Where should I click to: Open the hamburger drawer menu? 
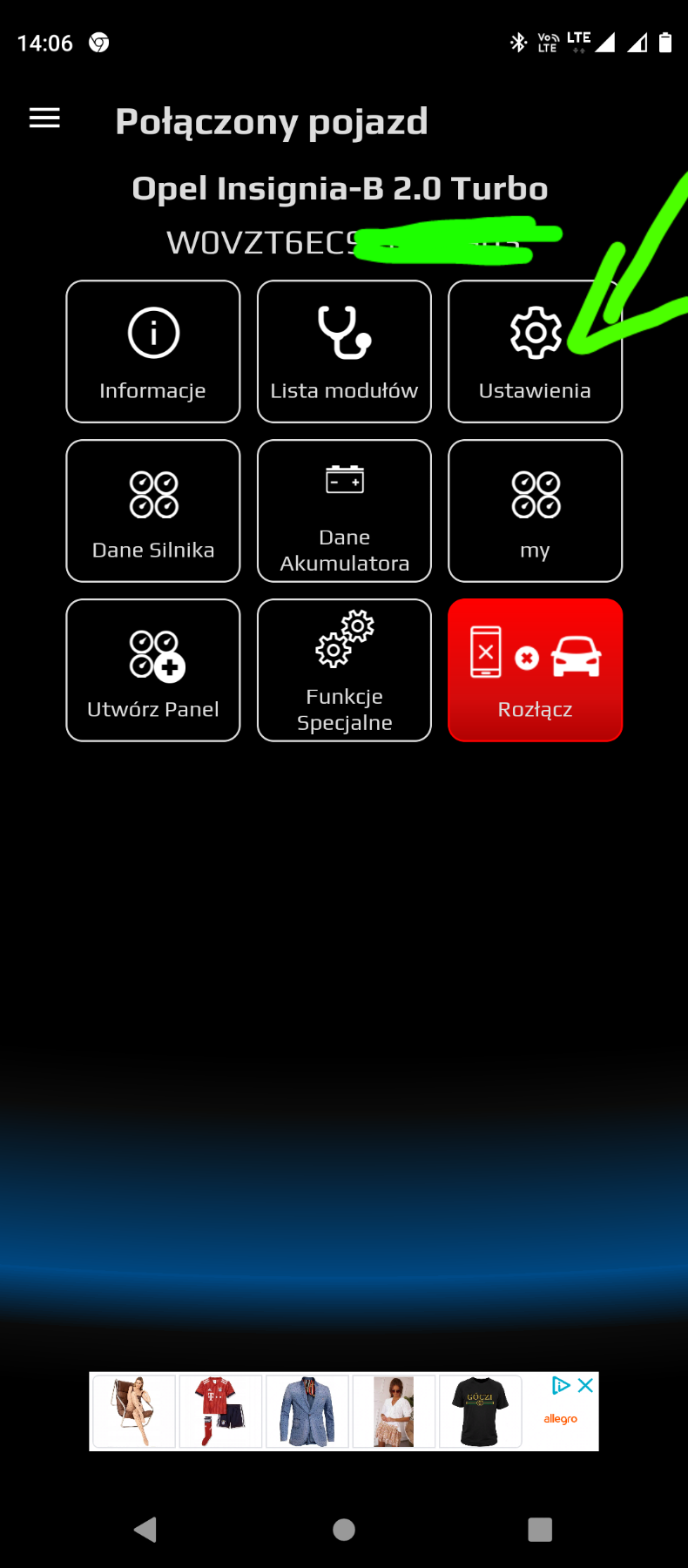[x=44, y=118]
